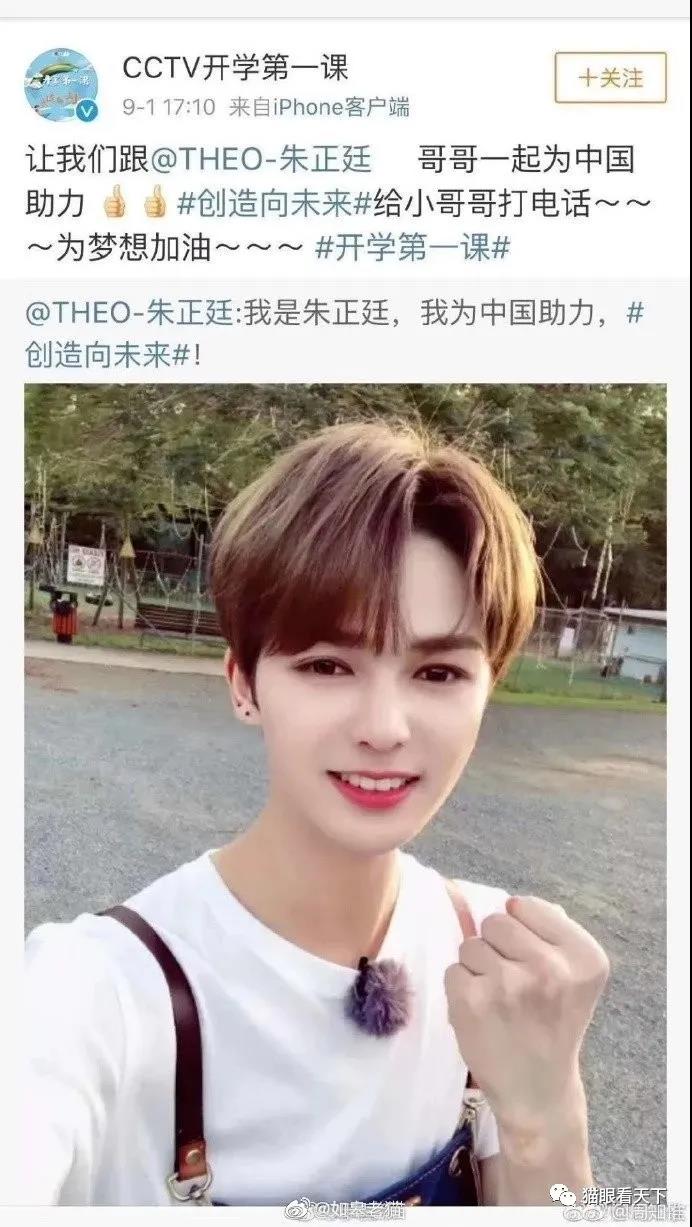Follow the CCTV开学第一课 account
The image size is (692, 1227).
click(x=610, y=77)
